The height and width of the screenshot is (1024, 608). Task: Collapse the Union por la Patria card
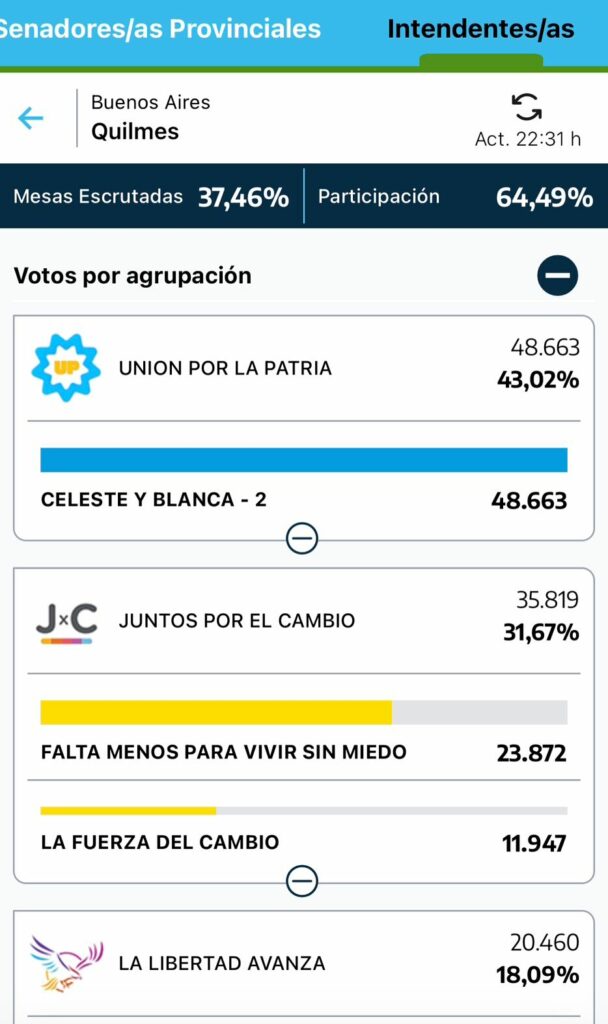(x=302, y=539)
